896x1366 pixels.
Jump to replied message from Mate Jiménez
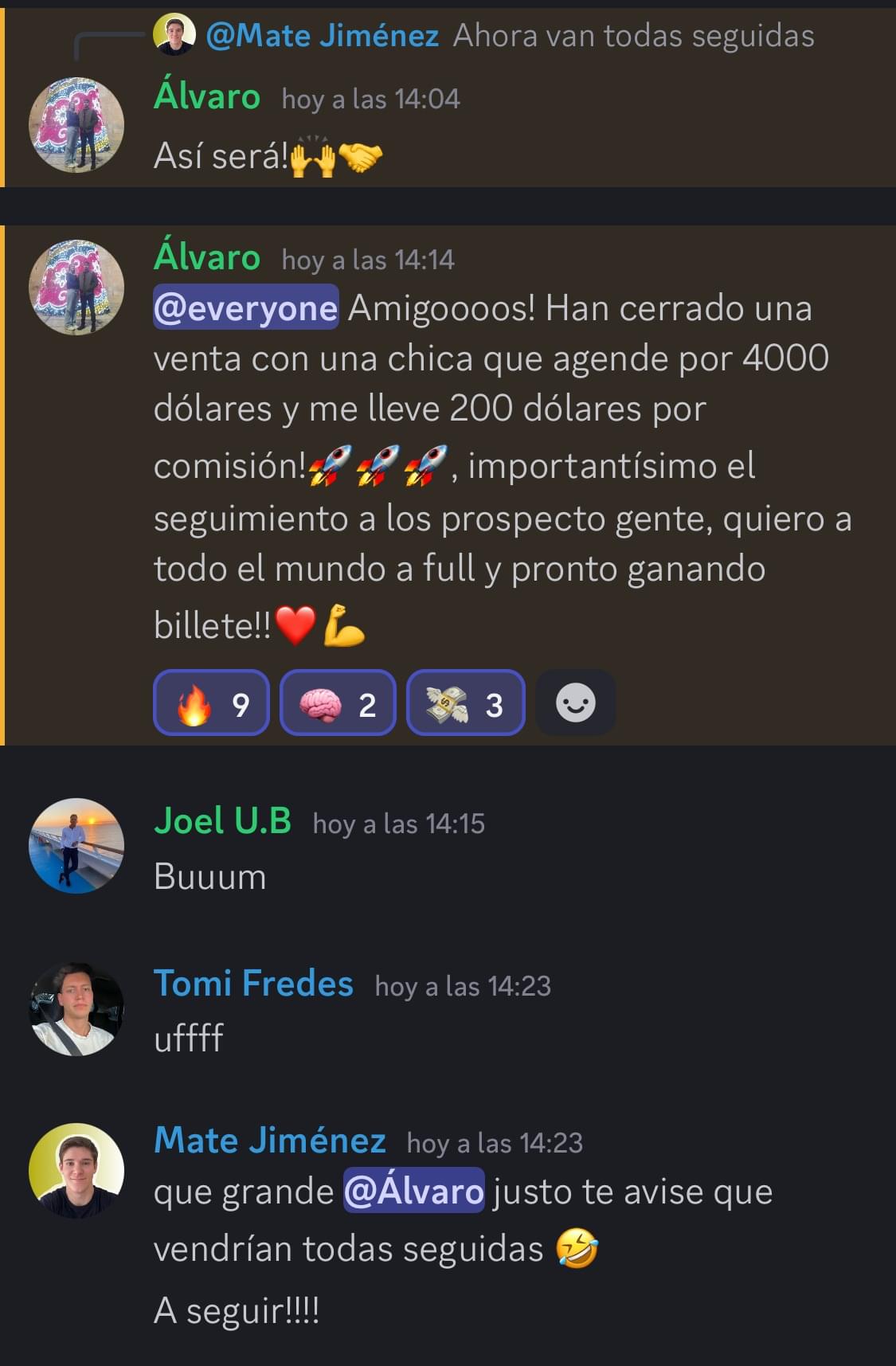(x=510, y=36)
